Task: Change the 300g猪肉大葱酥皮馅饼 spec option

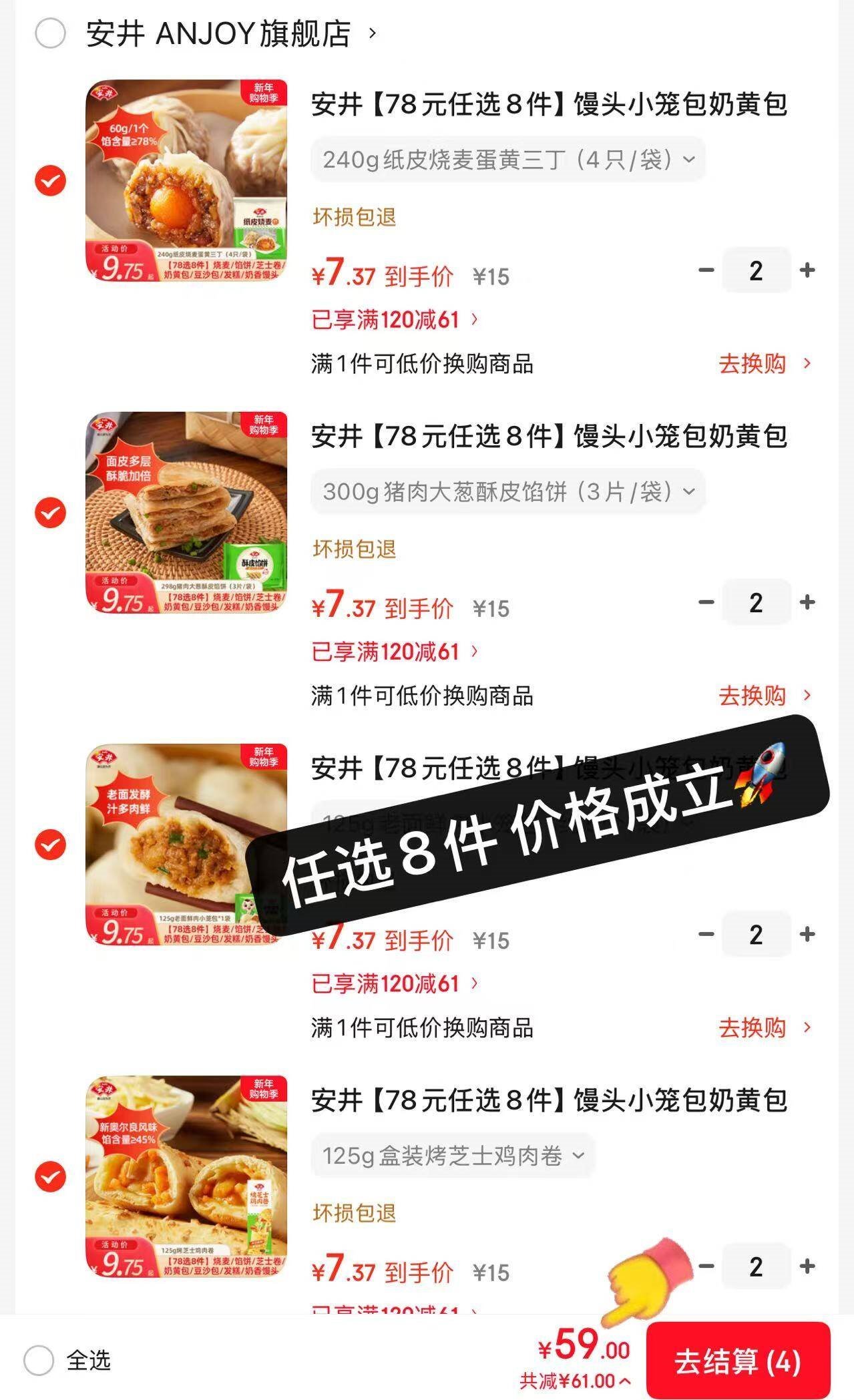Action: pyautogui.click(x=507, y=492)
